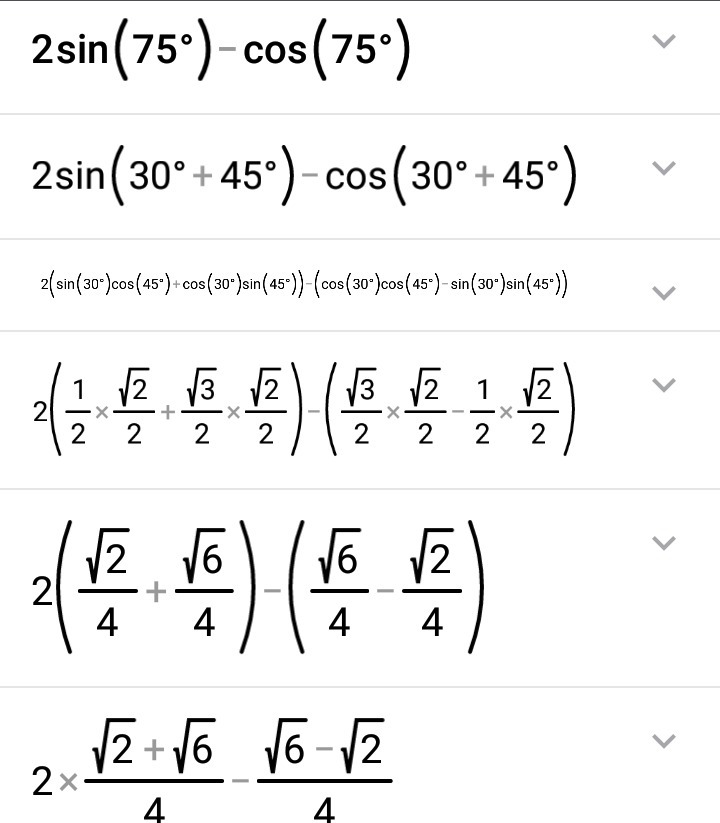Expand the step 2×(√2+√6)/4−(√6−√2)/4
Image resolution: width=720 pixels, height=823 pixels.
(x=663, y=741)
